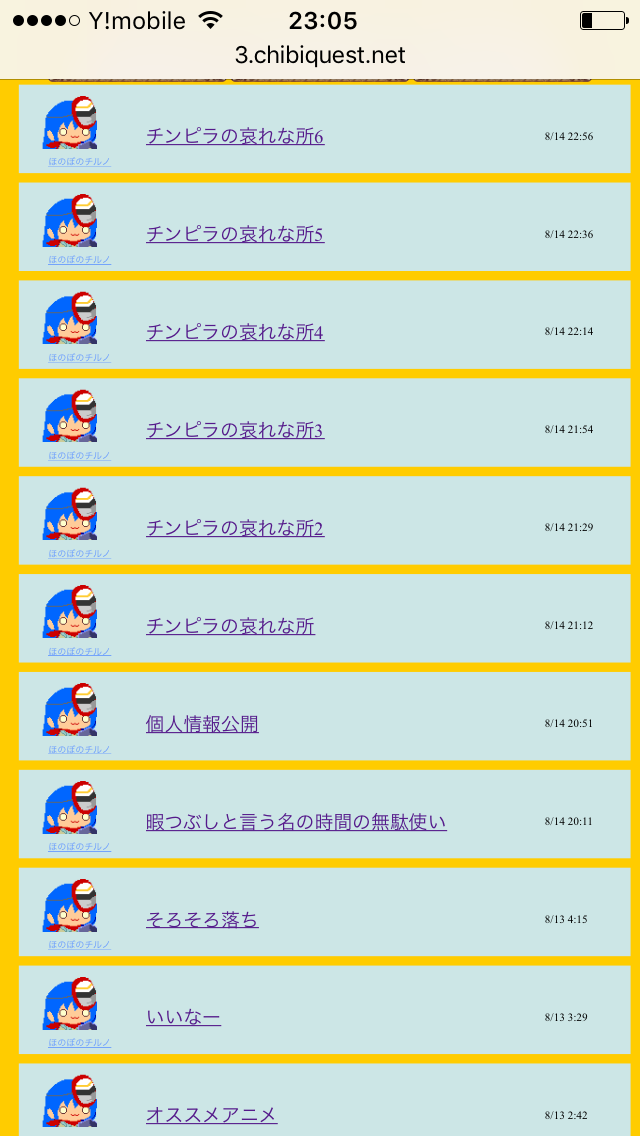The image size is (640, 1136).
Task: Open the link チンピラの哀れな所3
Action: [235, 431]
